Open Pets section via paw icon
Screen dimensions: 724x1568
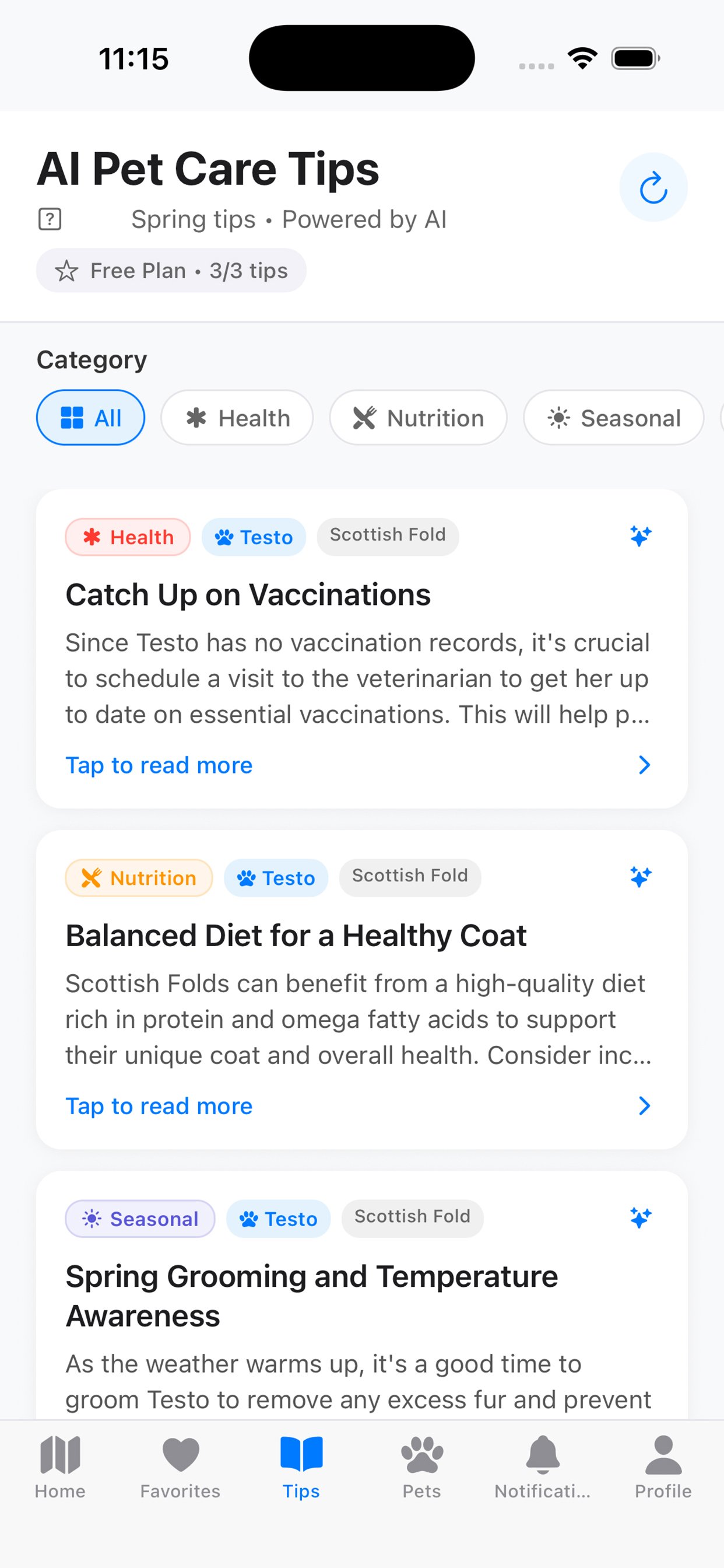[x=421, y=1461]
